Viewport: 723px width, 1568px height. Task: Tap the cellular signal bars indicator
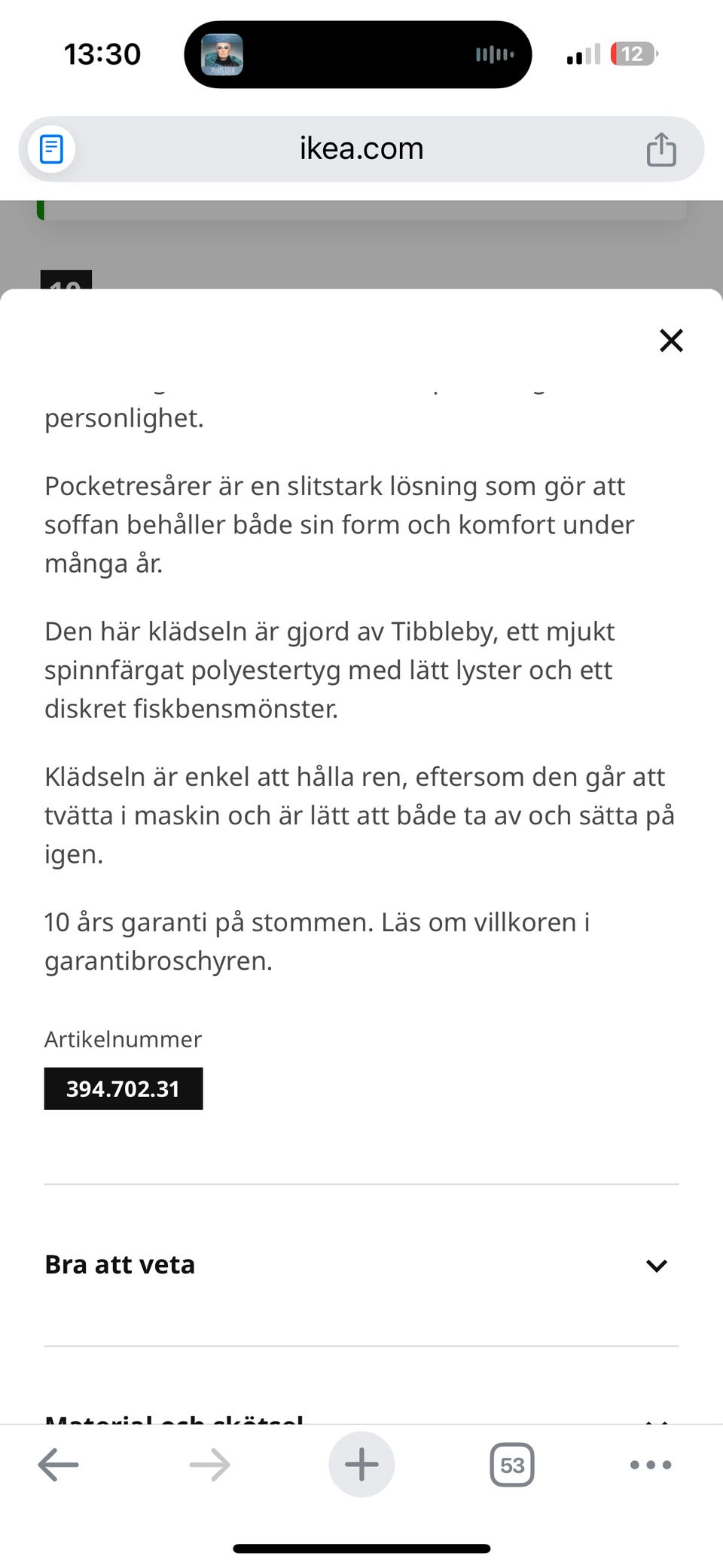pyautogui.click(x=582, y=53)
